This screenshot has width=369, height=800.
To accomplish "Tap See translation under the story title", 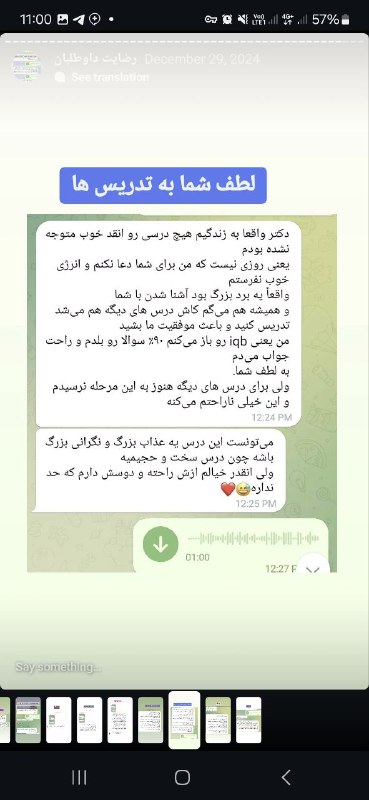I will (110, 77).
